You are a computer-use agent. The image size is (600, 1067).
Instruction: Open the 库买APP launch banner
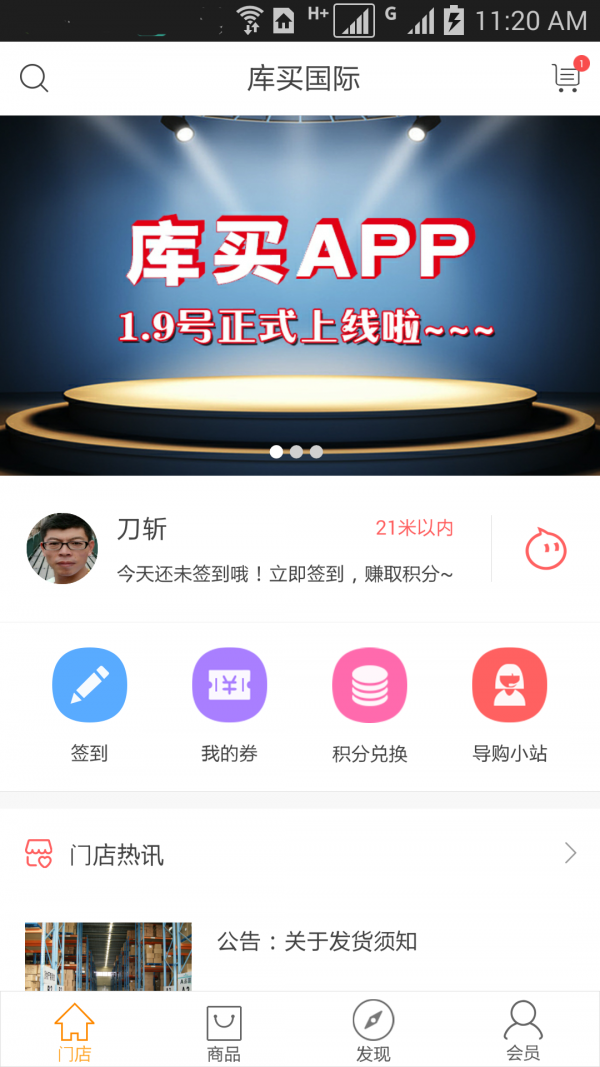pyautogui.click(x=300, y=295)
